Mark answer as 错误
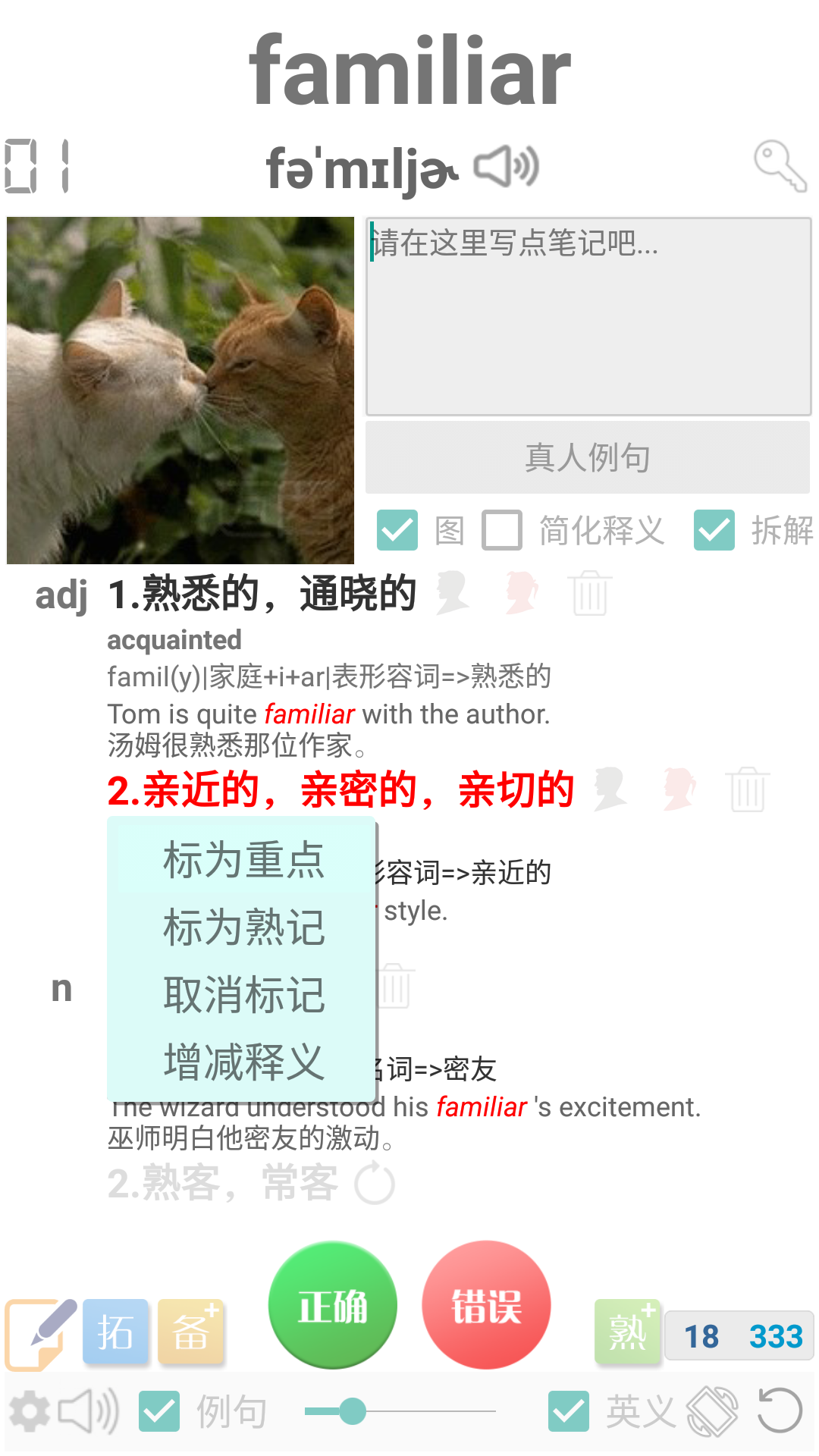 tap(486, 1305)
